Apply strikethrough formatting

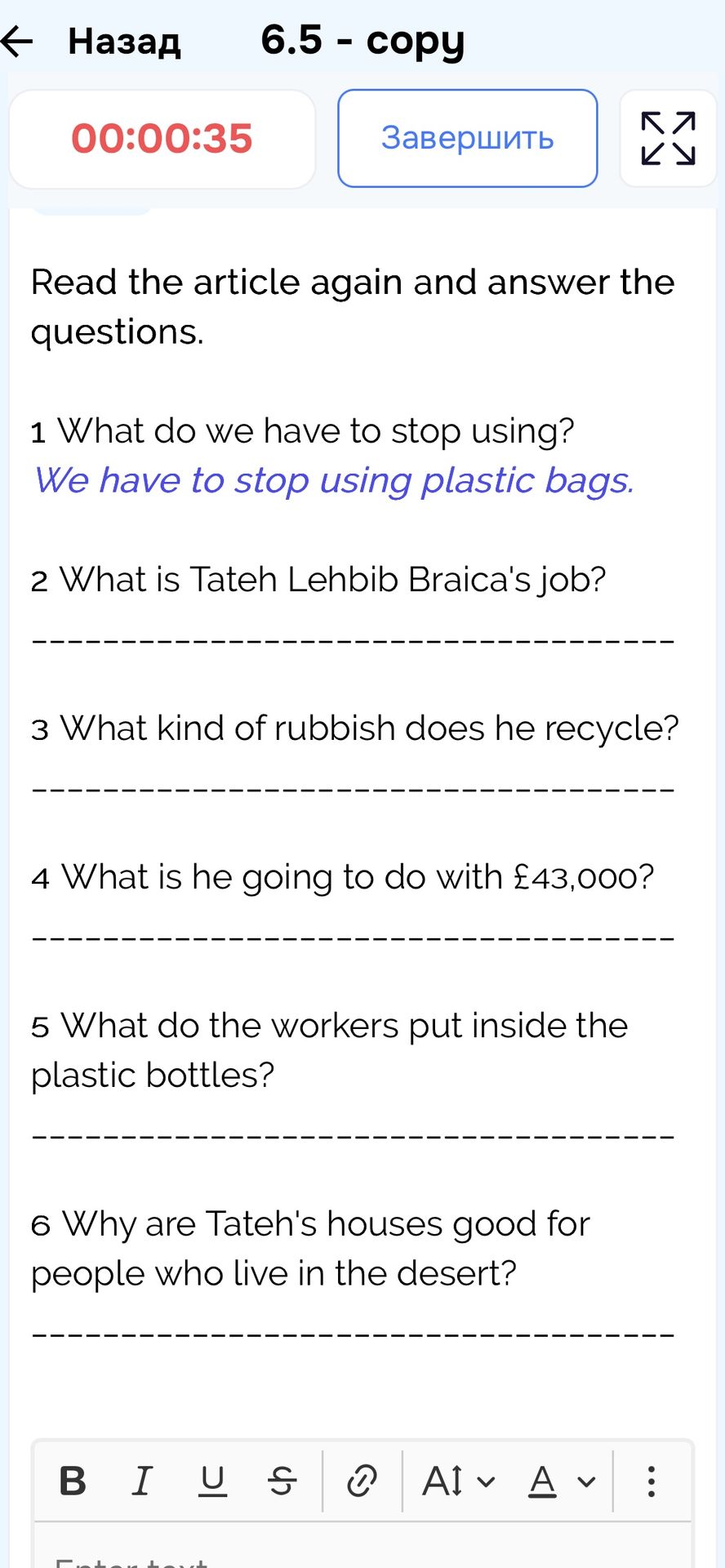click(x=282, y=1481)
